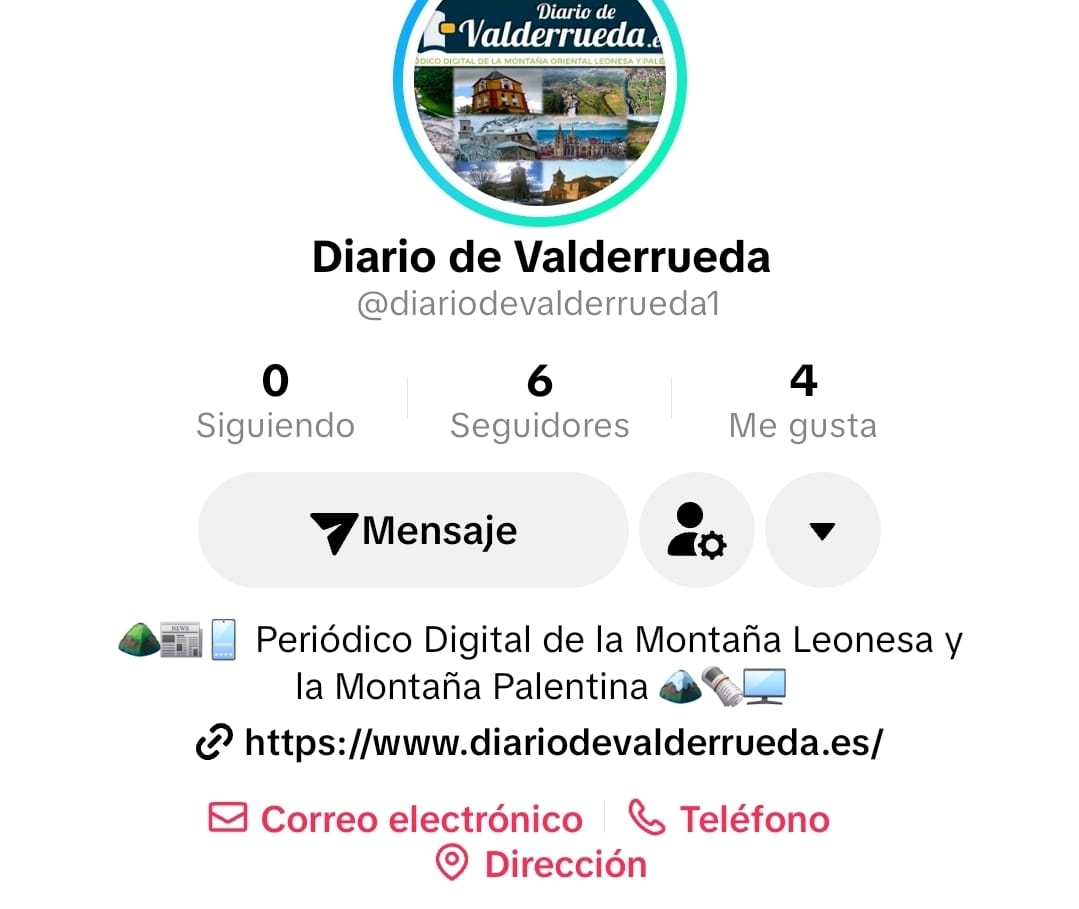Open the Mensaje button to send a message
The width and height of the screenshot is (1079, 909).
coord(413,530)
